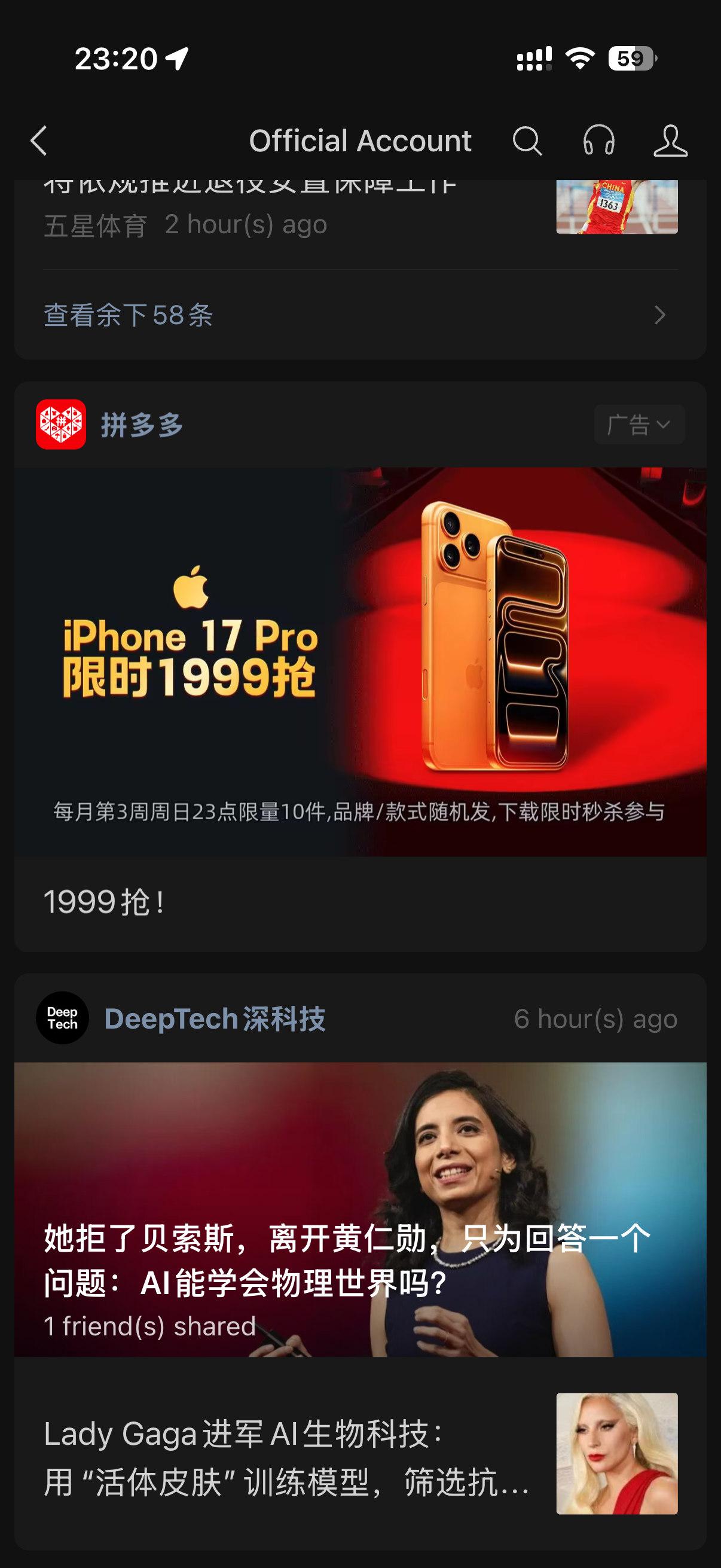Screen dimensions: 721x1568
Task: Open the headphones listen icon
Action: click(x=598, y=141)
